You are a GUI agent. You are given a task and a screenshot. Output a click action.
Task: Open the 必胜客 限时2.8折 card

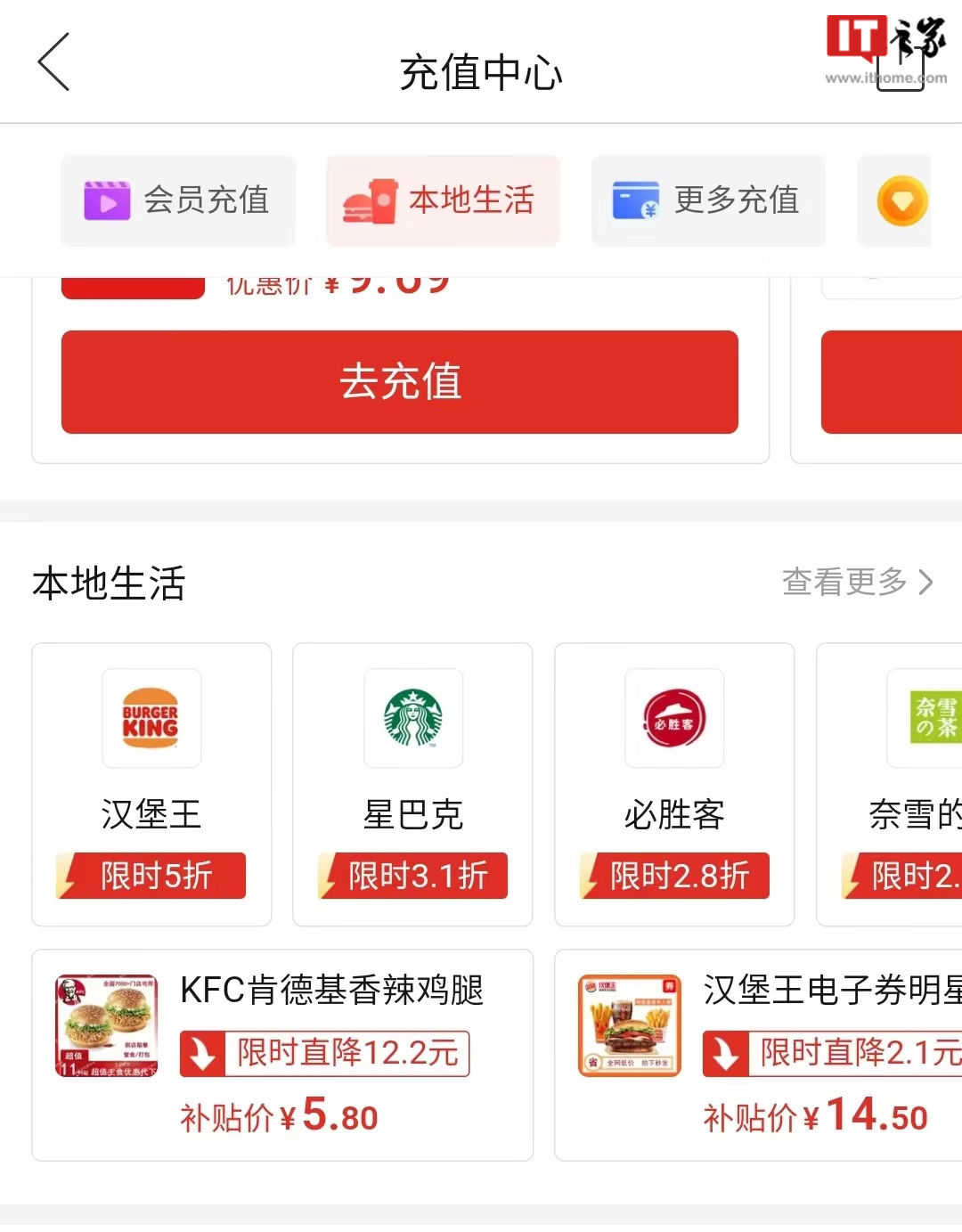(674, 784)
